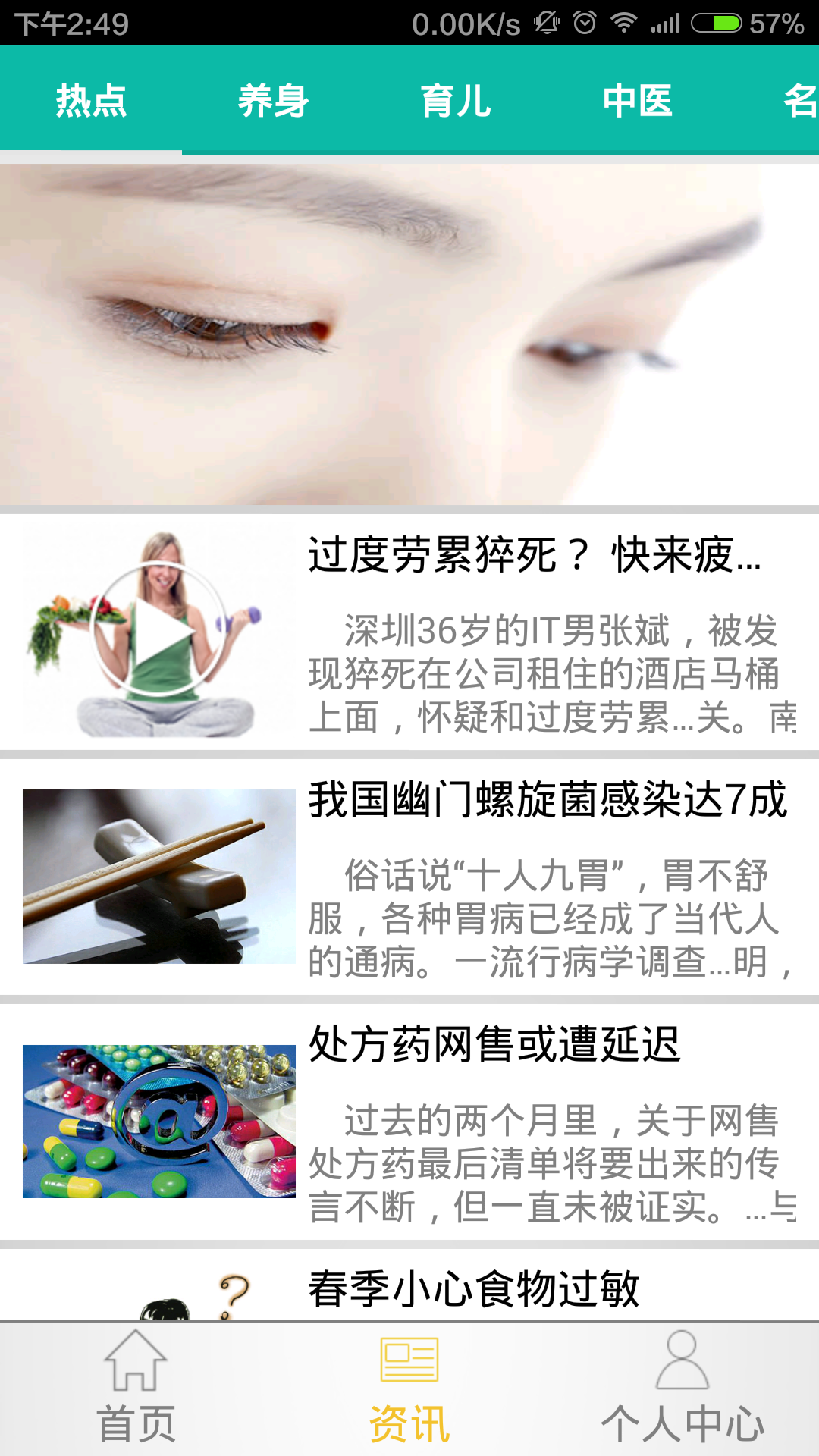Open the article 处方药网售或遭延迟

tap(409, 1122)
